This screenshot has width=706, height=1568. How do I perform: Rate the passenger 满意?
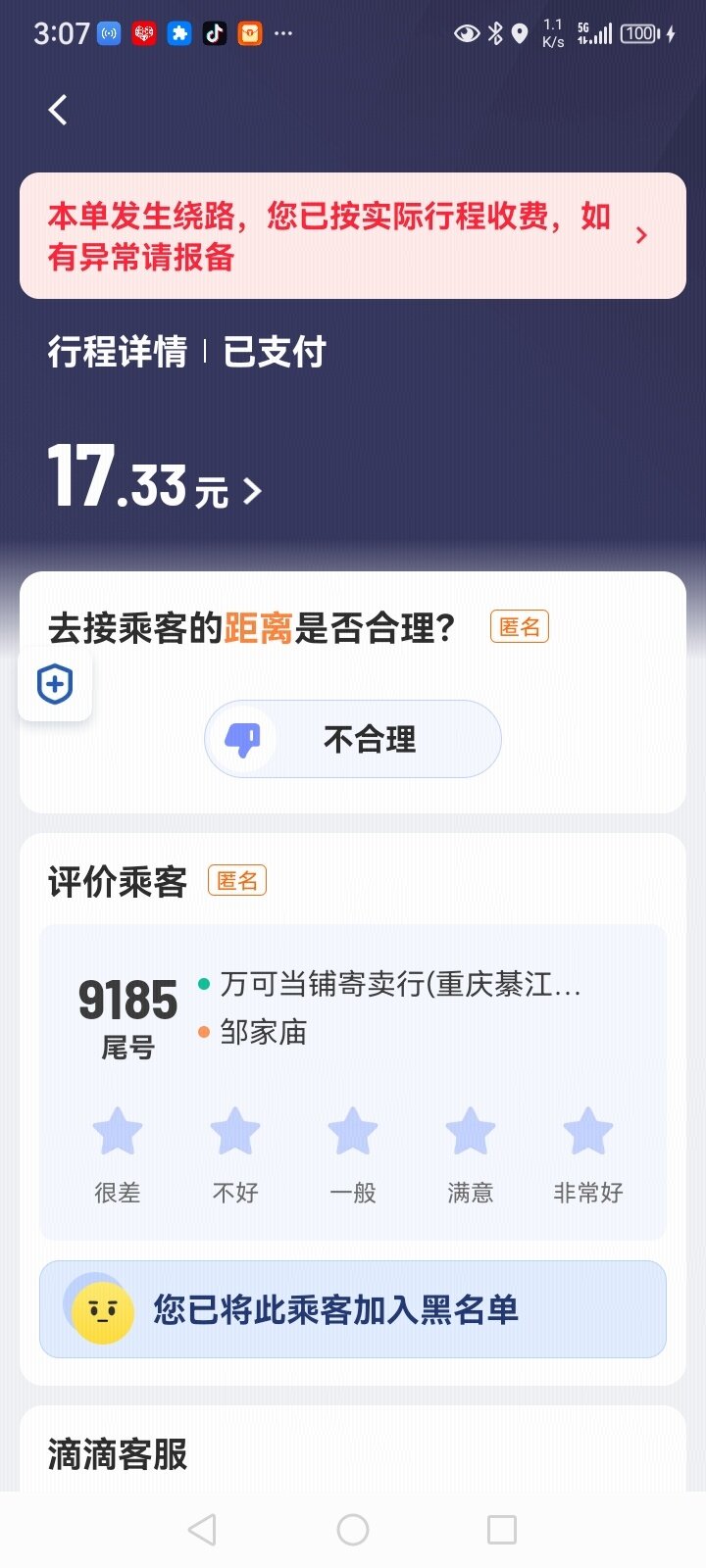[471, 1132]
